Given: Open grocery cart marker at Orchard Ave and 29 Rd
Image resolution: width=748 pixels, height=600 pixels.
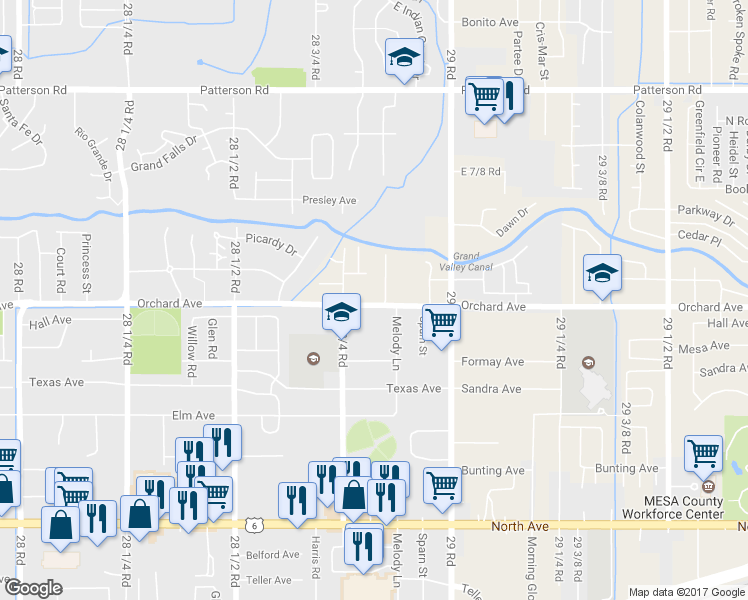Looking at the screenshot, I should point(441,324).
